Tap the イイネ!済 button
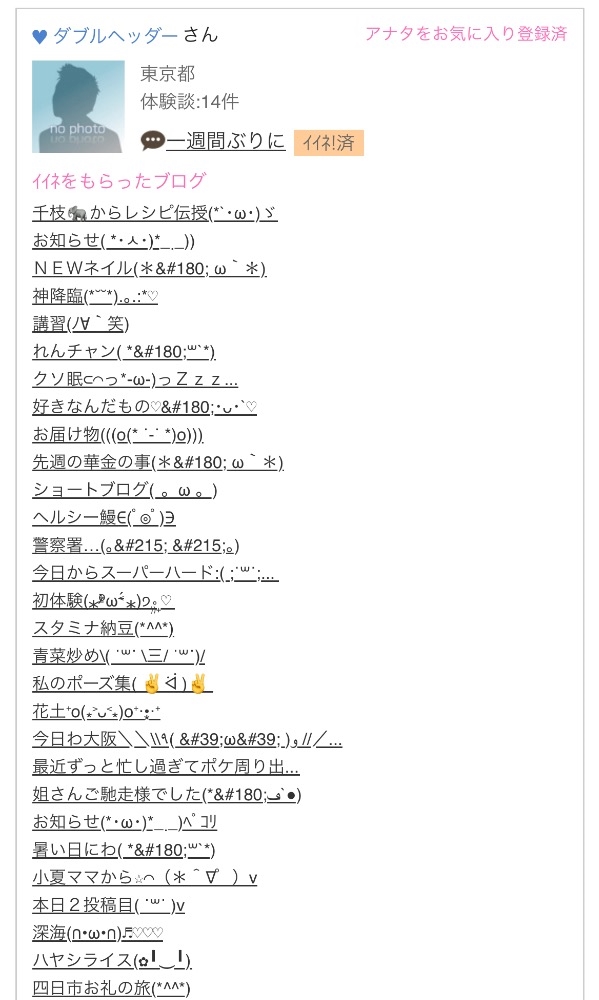599x1000 pixels. pos(329,142)
